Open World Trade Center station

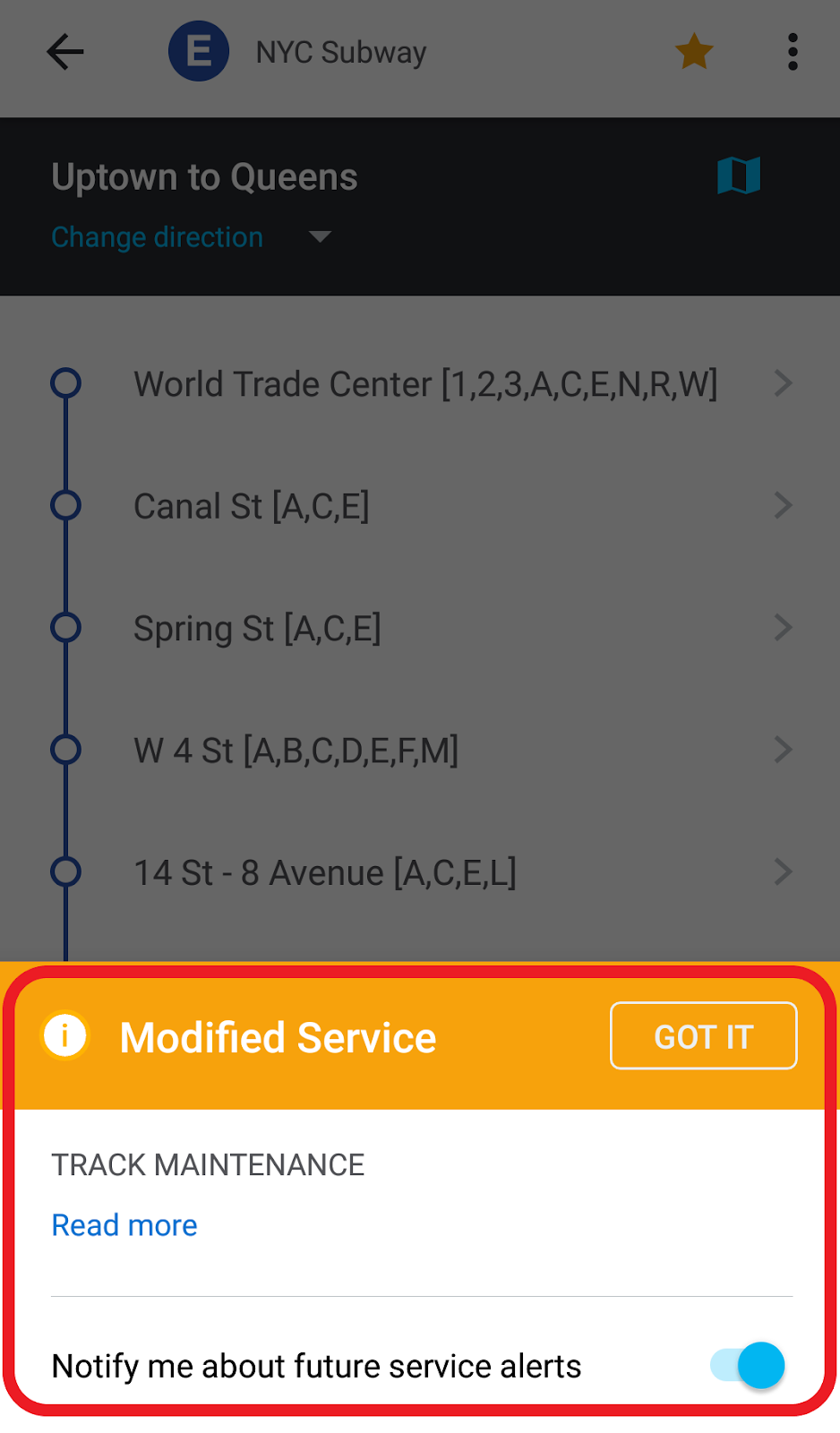pos(420,383)
